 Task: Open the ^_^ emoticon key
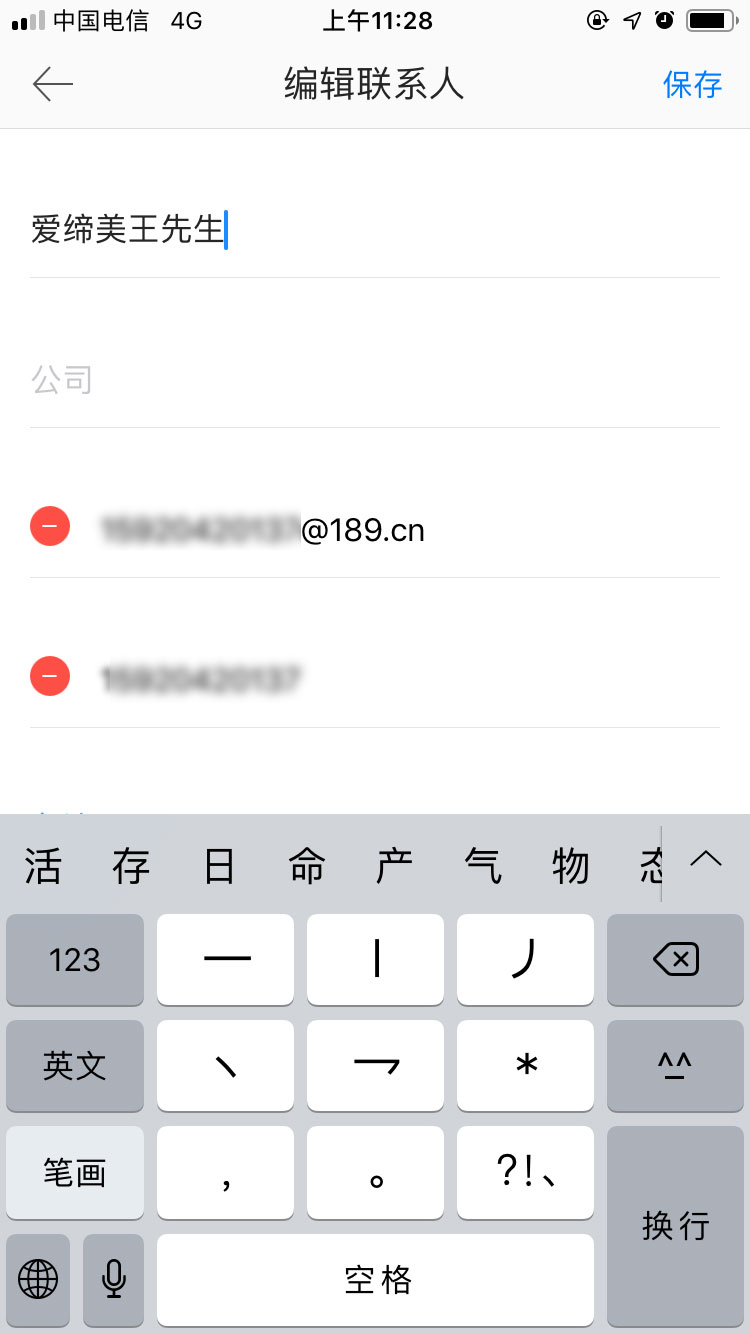675,1066
